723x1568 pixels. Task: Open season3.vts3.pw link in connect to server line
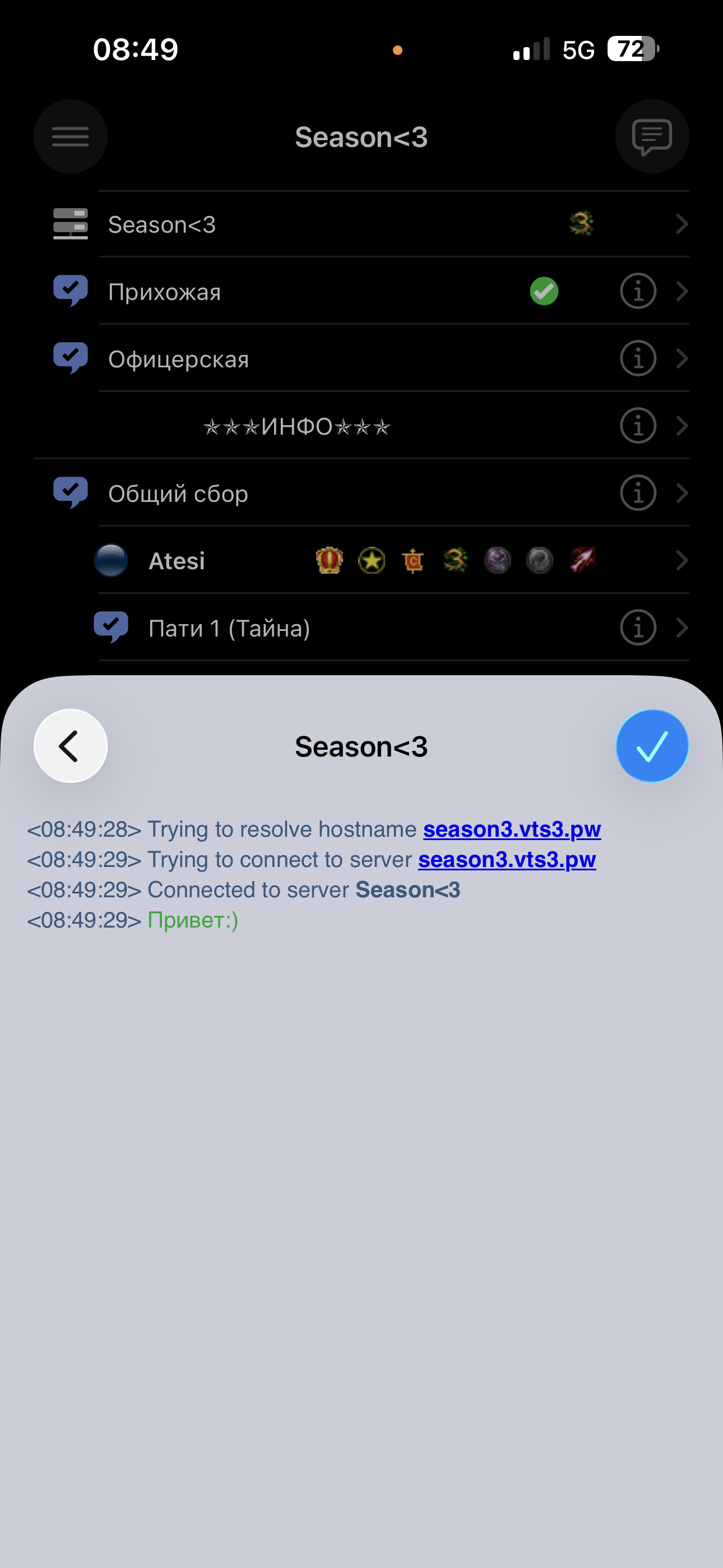pyautogui.click(x=506, y=860)
